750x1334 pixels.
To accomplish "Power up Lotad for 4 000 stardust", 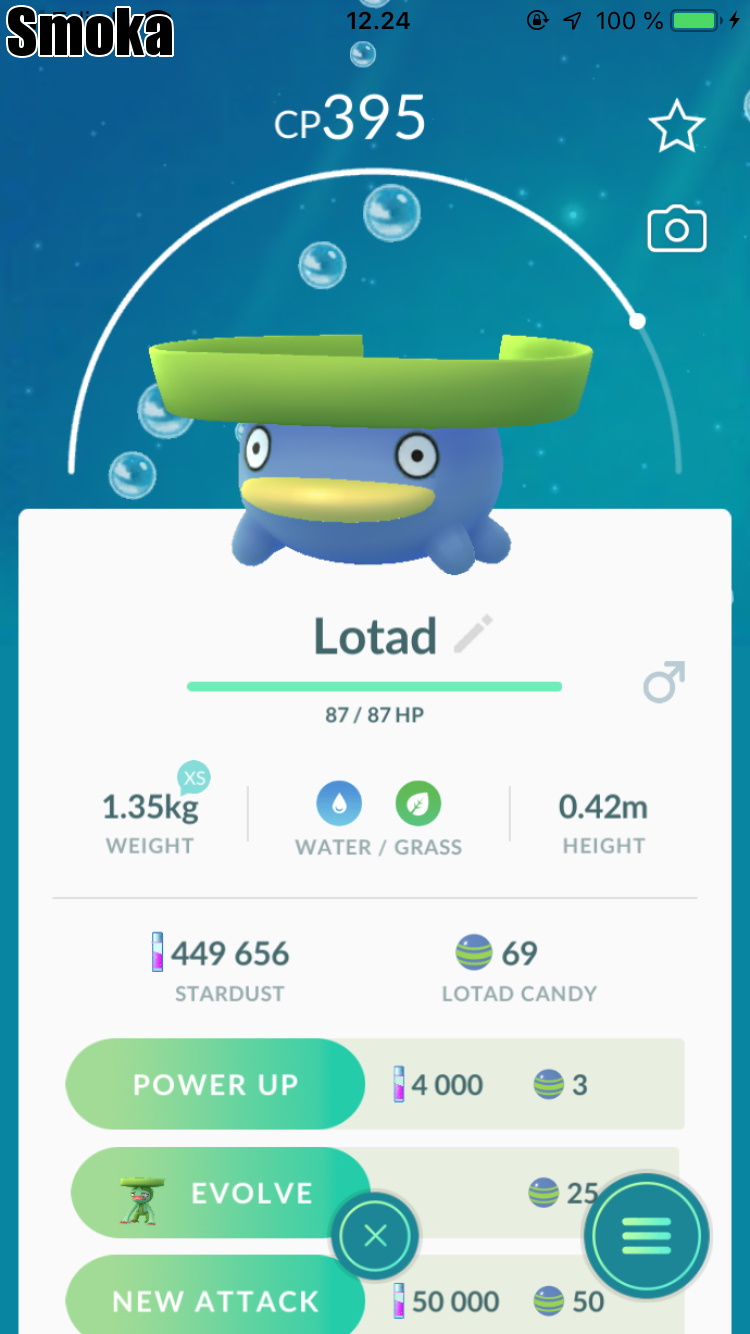I will coord(215,1085).
